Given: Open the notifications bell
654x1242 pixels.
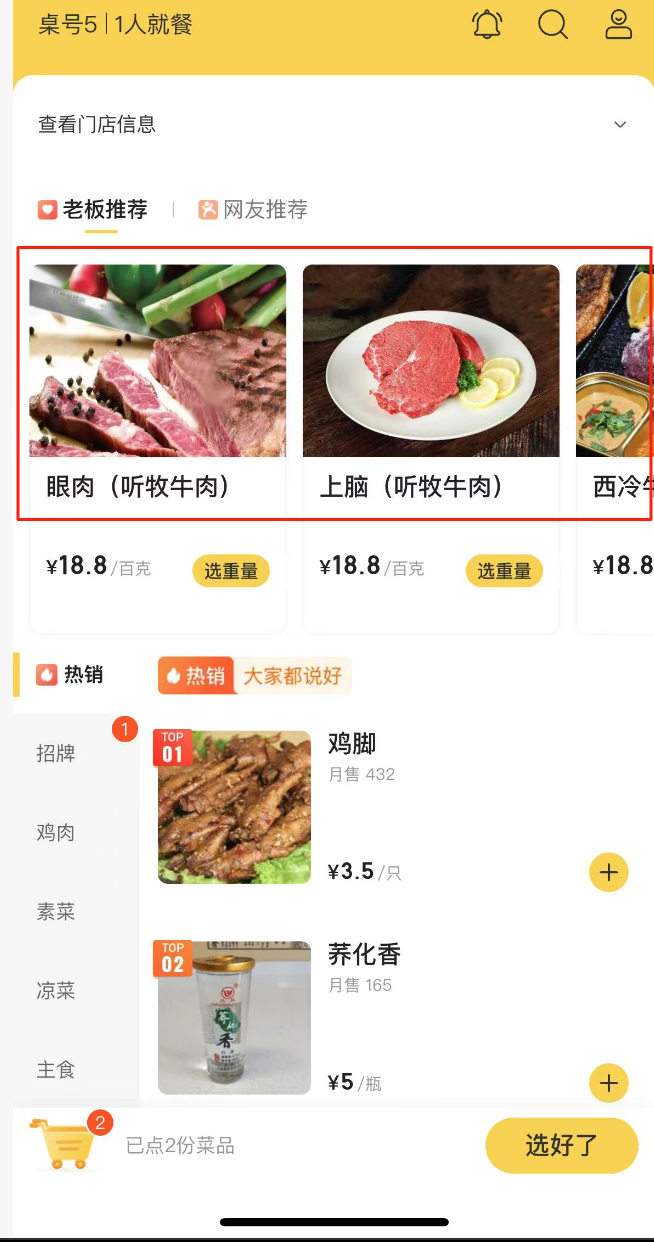Looking at the screenshot, I should [x=487, y=24].
